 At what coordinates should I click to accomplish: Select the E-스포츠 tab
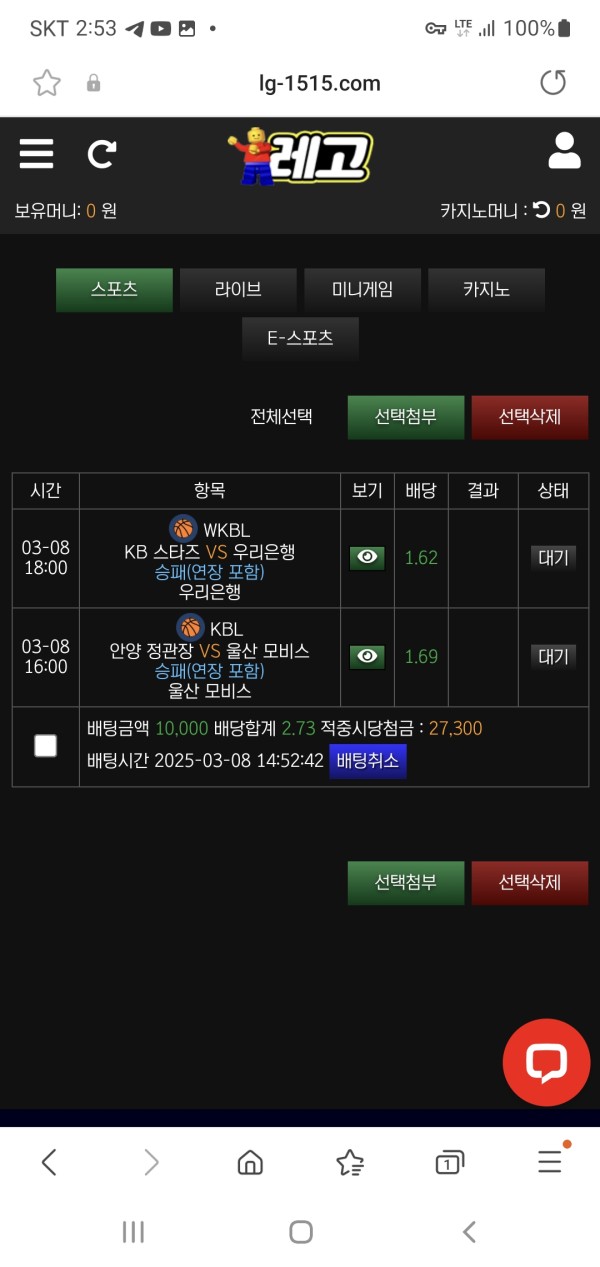300,338
